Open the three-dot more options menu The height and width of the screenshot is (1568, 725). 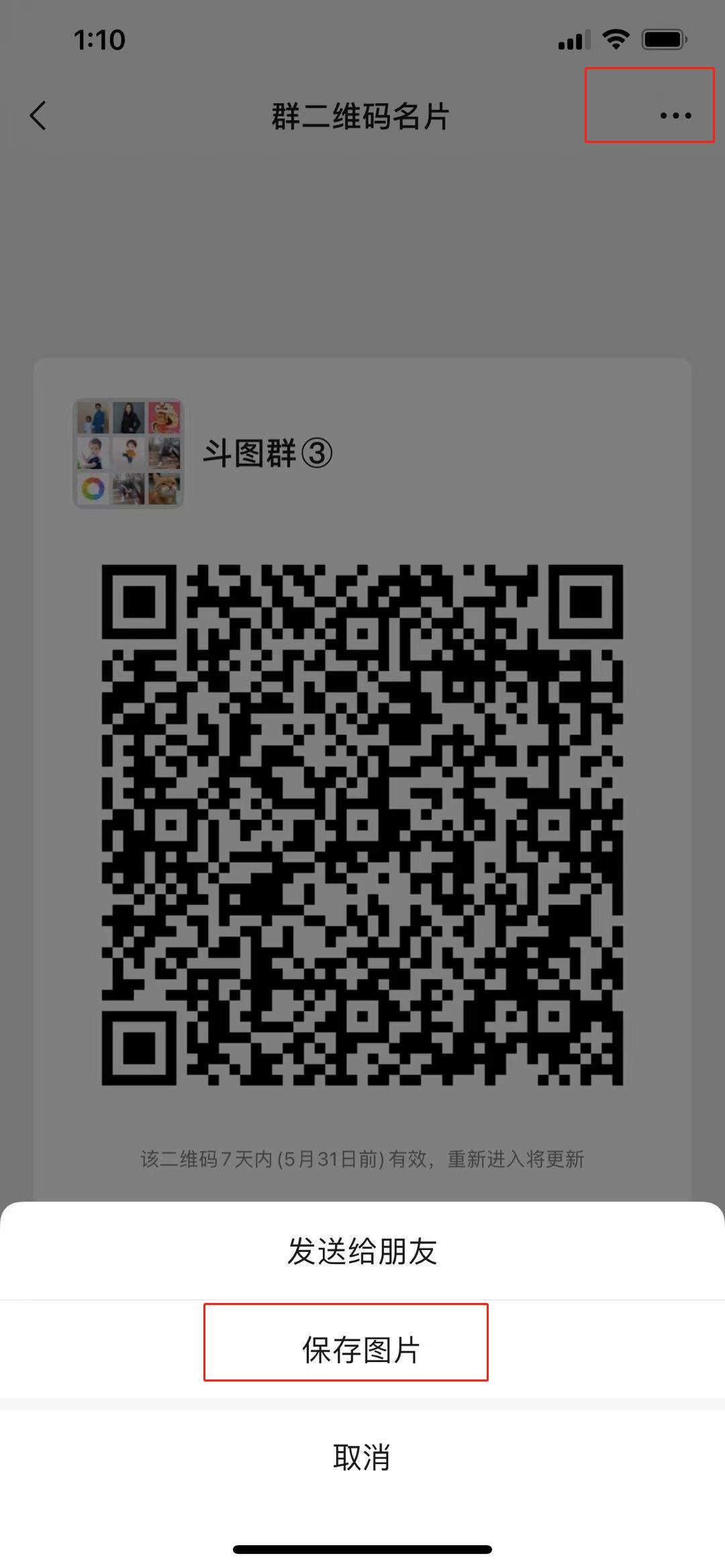click(x=675, y=115)
